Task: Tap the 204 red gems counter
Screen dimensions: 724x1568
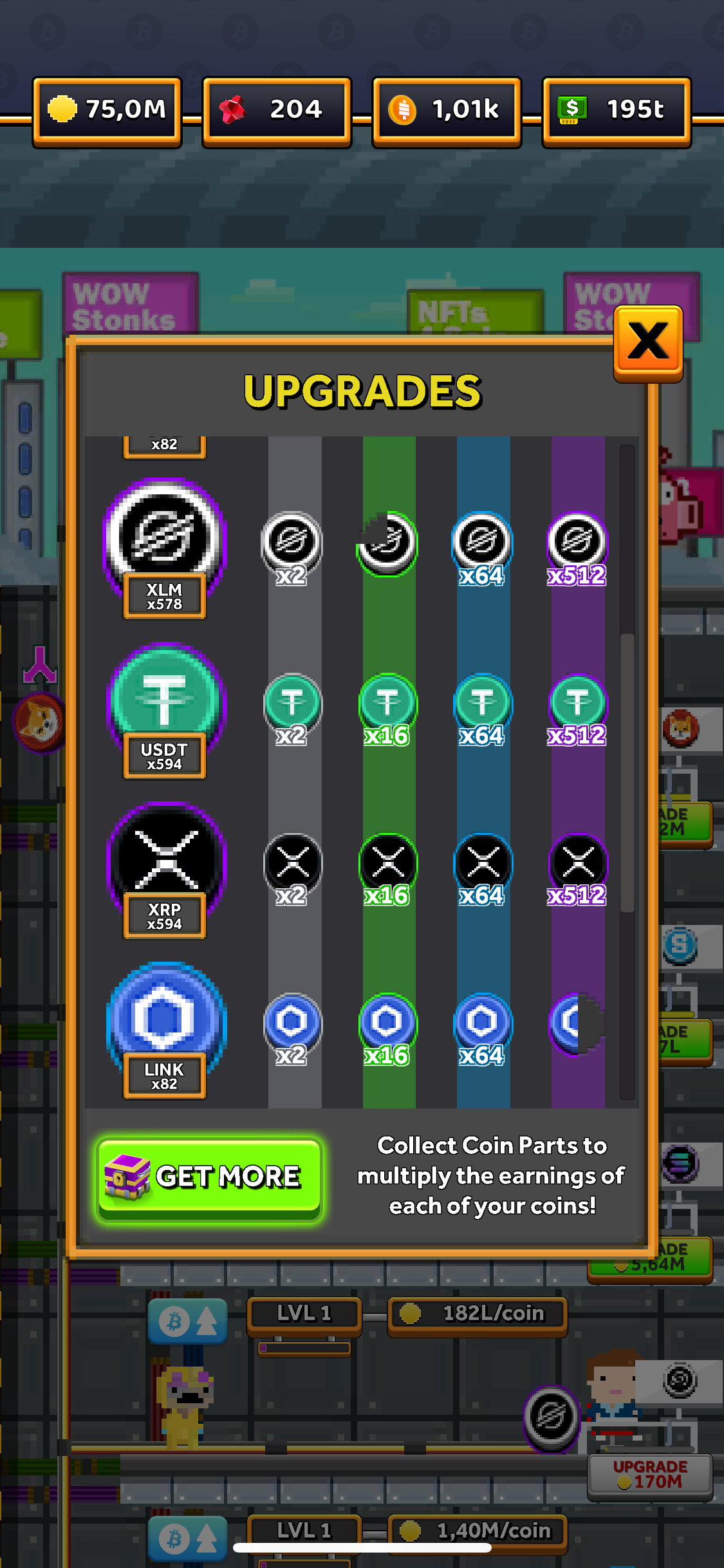Action: coord(277,110)
